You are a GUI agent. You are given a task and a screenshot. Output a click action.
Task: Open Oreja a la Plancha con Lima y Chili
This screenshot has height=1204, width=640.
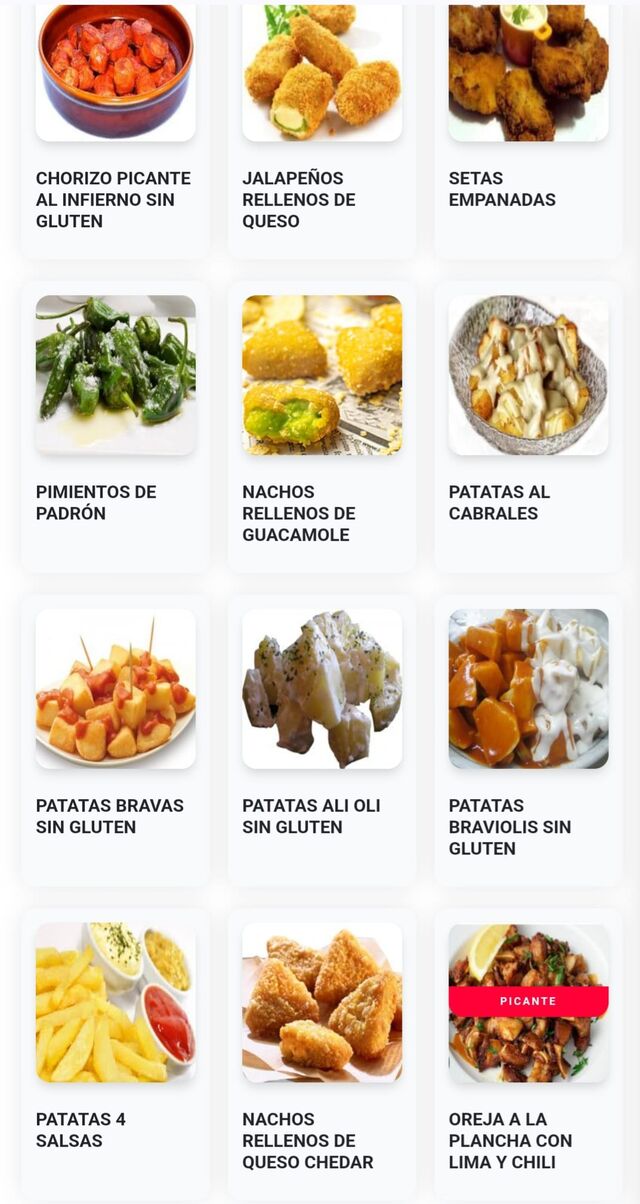(528, 1040)
